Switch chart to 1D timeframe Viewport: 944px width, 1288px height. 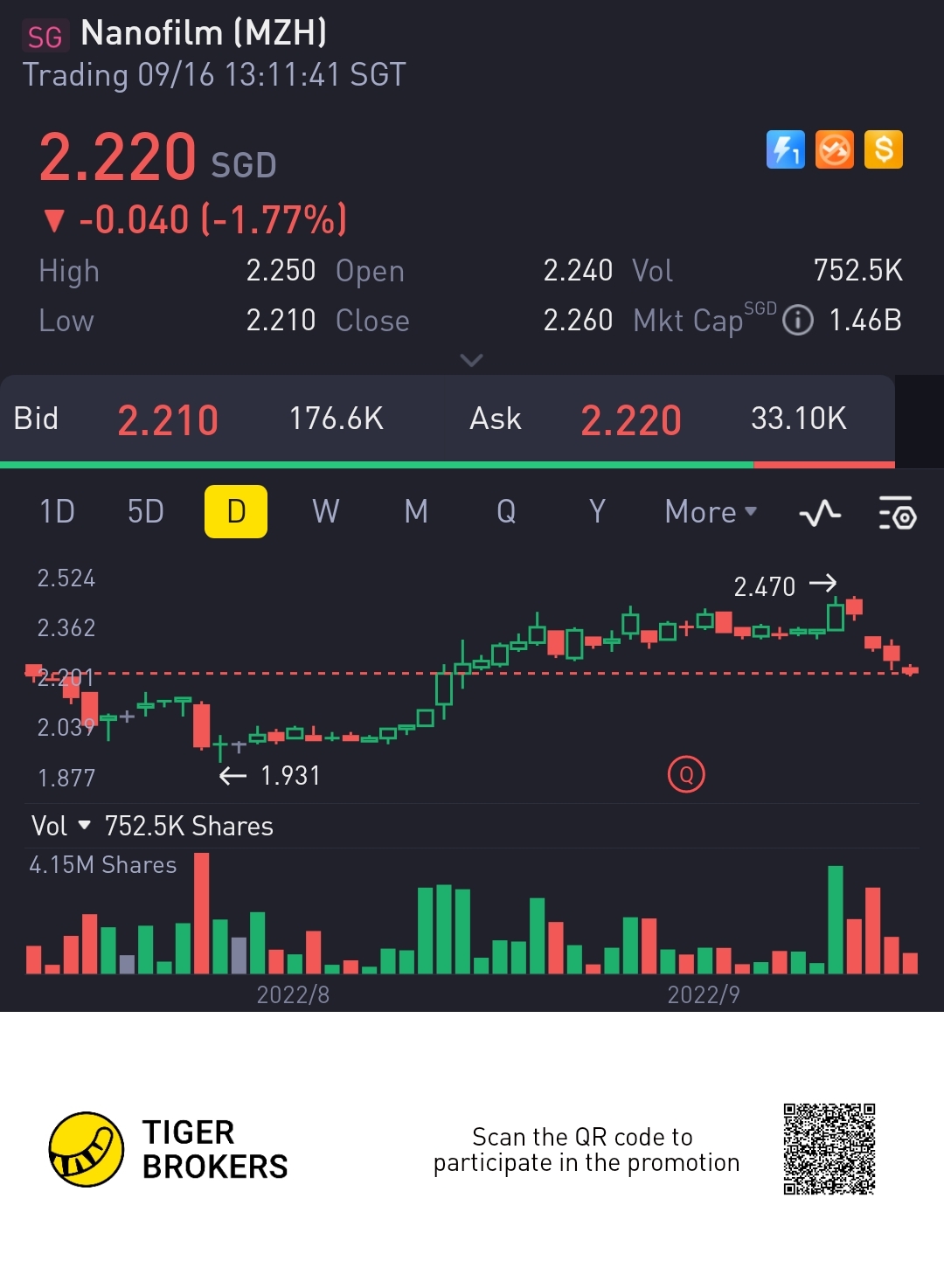(x=58, y=511)
